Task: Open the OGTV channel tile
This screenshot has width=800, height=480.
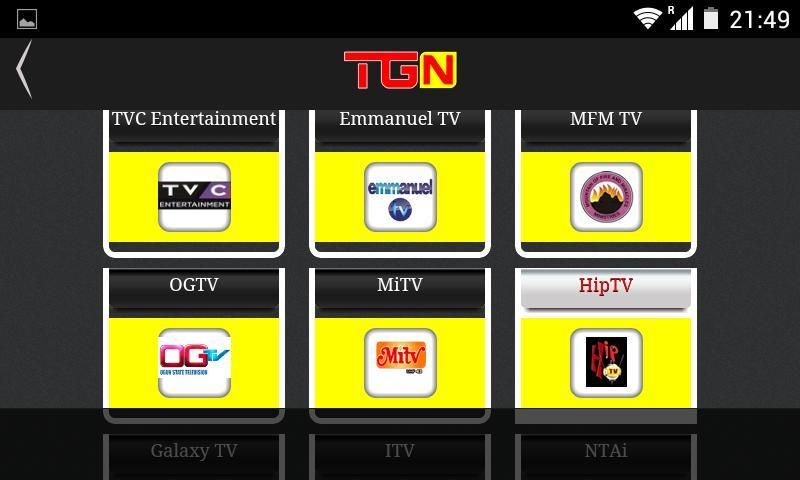Action: (194, 362)
